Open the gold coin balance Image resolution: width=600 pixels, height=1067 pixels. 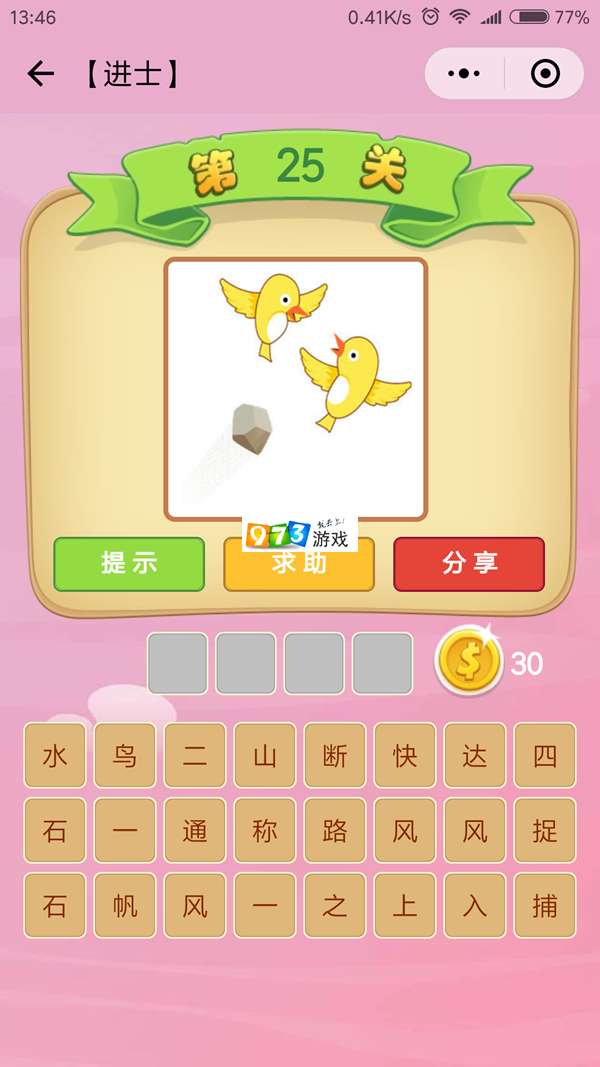469,662
